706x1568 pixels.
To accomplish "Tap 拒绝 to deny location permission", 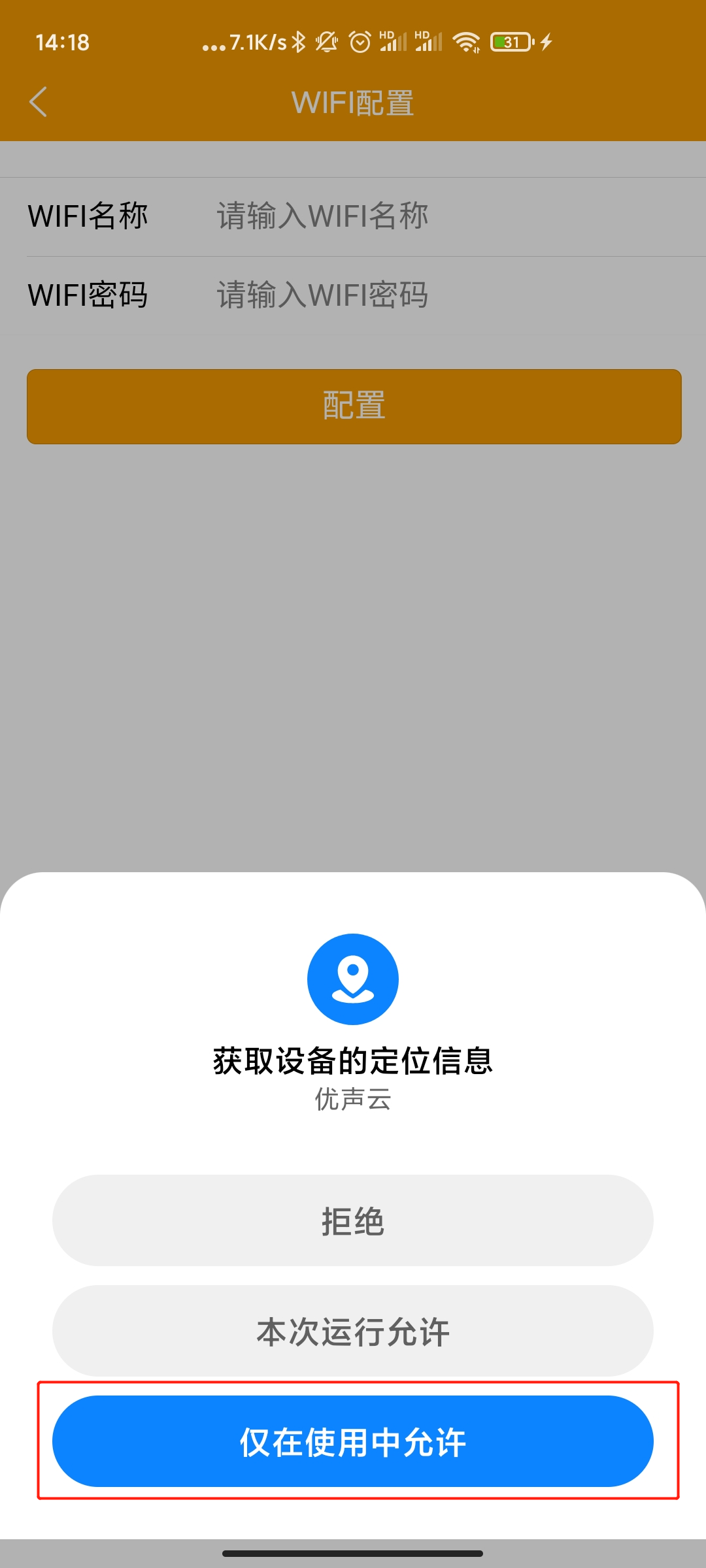I will click(353, 1220).
